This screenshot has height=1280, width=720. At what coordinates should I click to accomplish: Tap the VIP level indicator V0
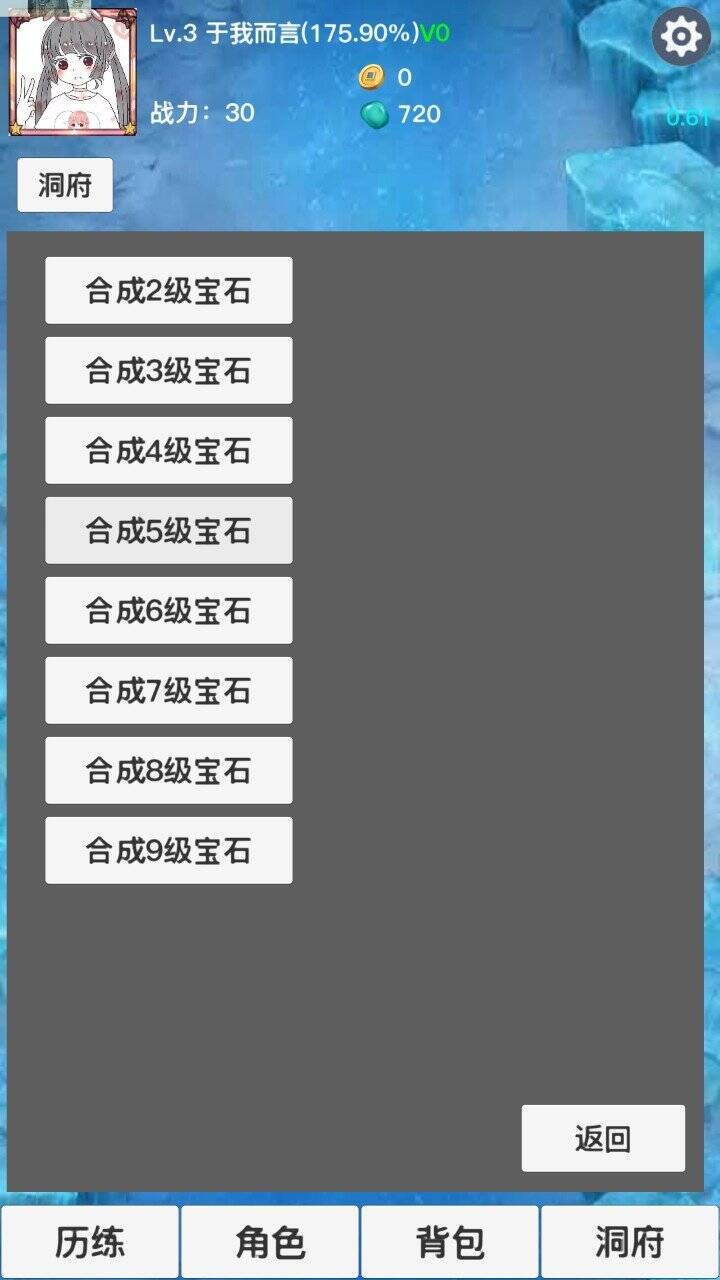click(x=434, y=32)
